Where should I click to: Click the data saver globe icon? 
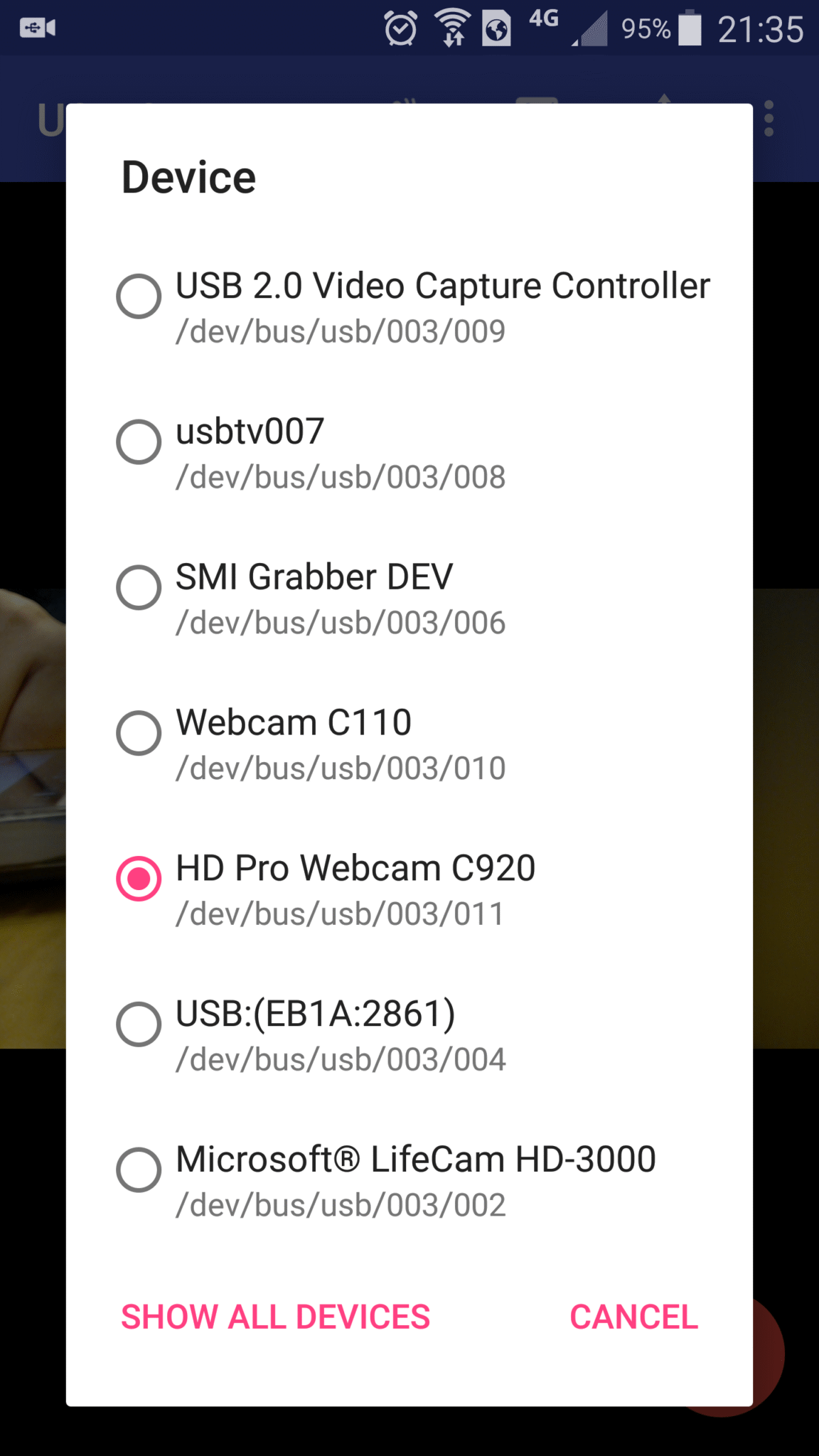(498, 28)
